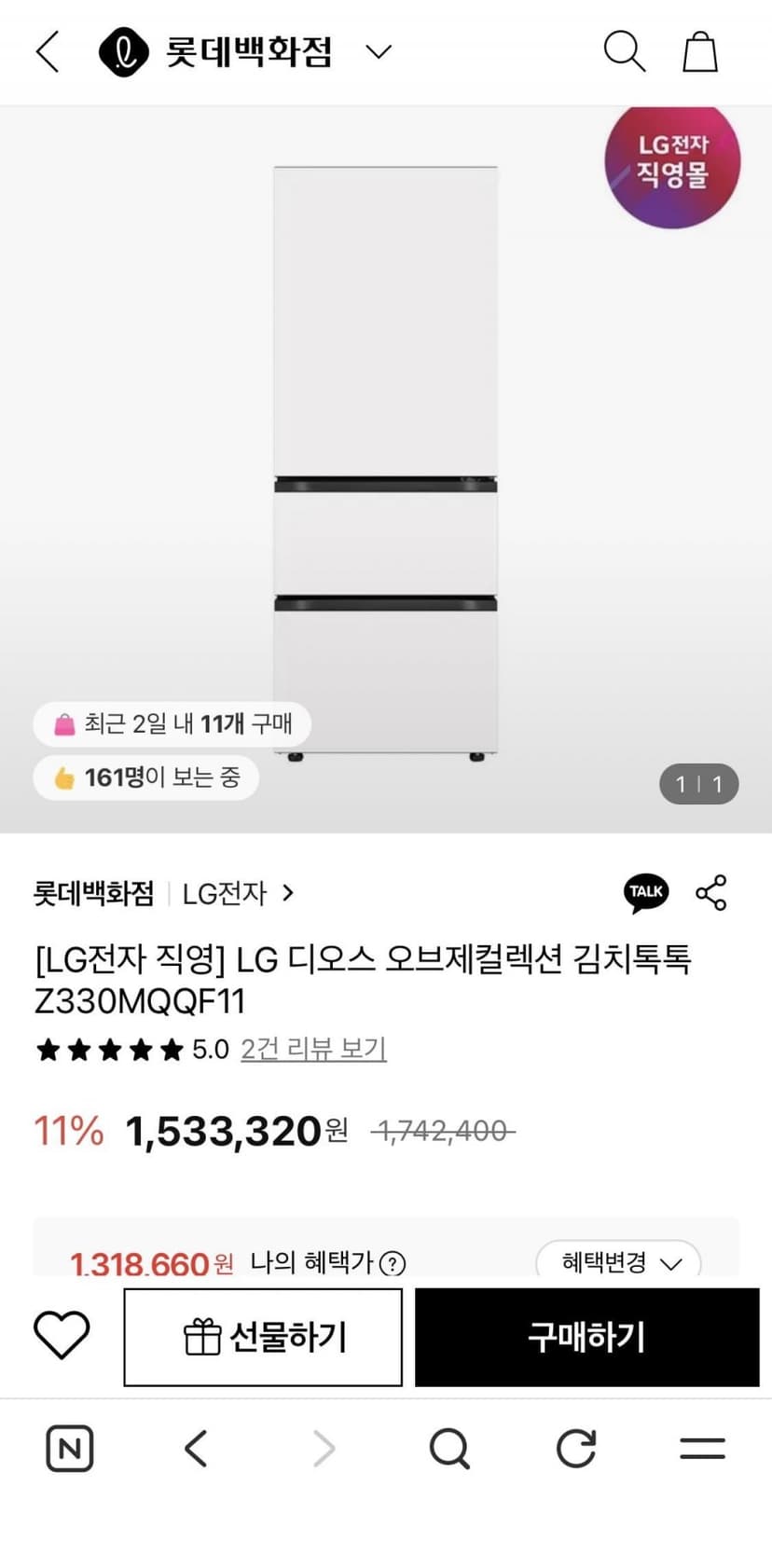Share this product
The height and width of the screenshot is (1568, 772).
[711, 893]
